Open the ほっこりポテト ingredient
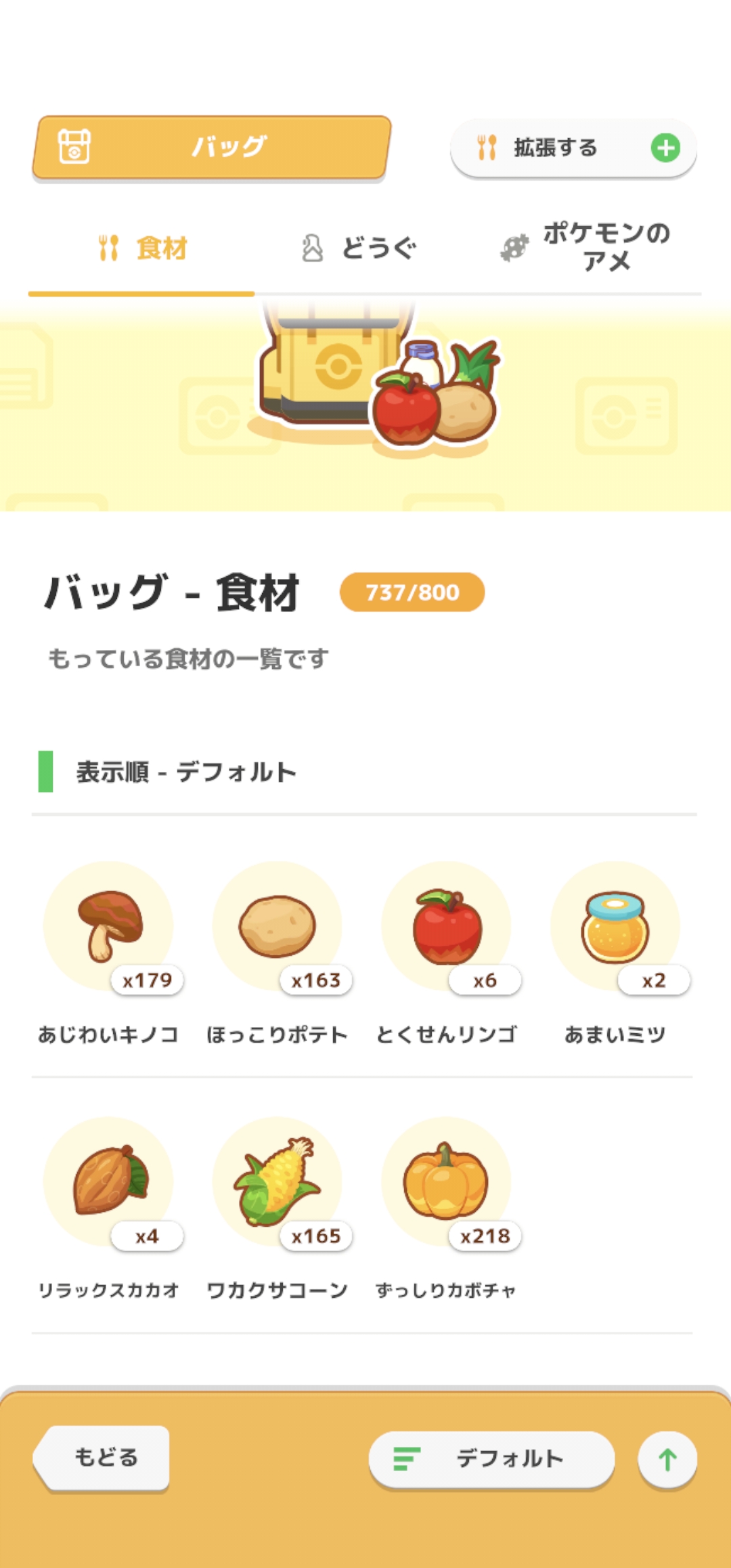Image resolution: width=731 pixels, height=1568 pixels. [278, 926]
